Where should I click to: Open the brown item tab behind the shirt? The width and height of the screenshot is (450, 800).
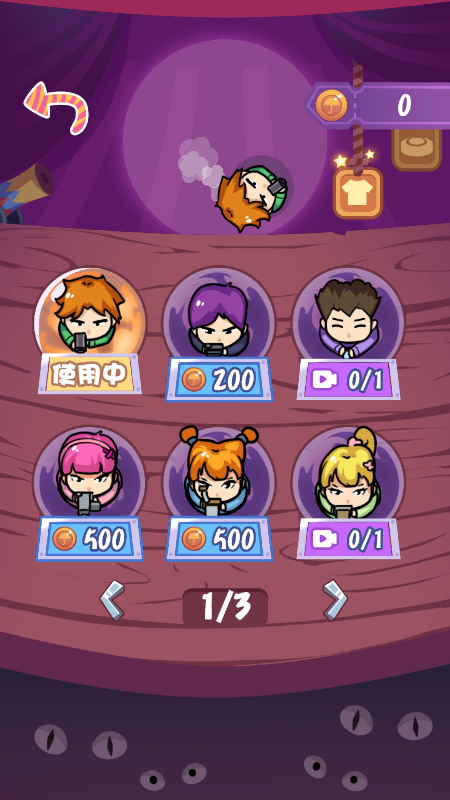click(416, 148)
